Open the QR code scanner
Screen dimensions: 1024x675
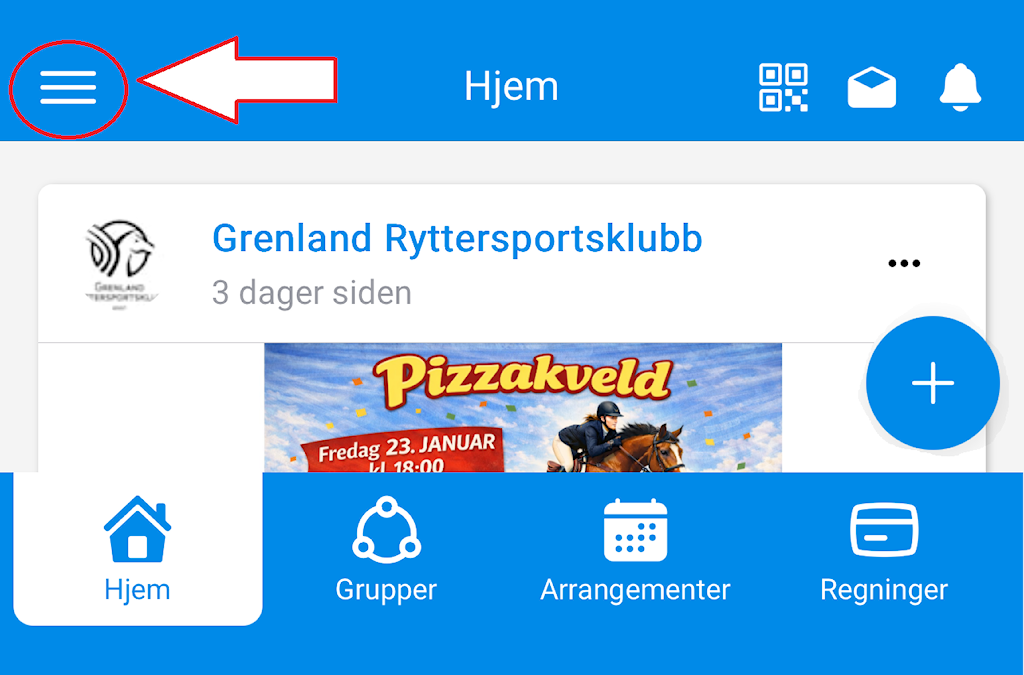point(783,88)
